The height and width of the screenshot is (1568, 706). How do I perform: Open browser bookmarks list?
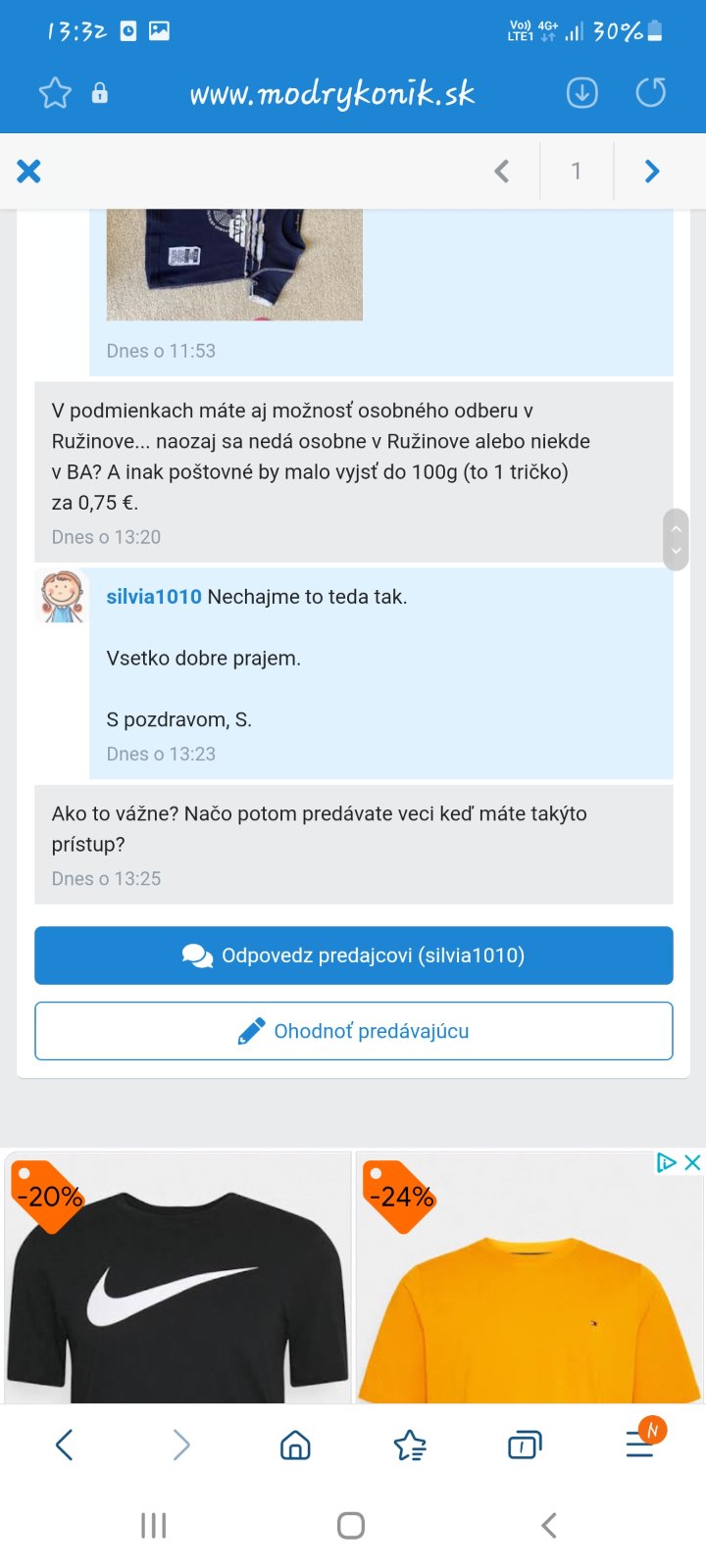pos(410,1445)
